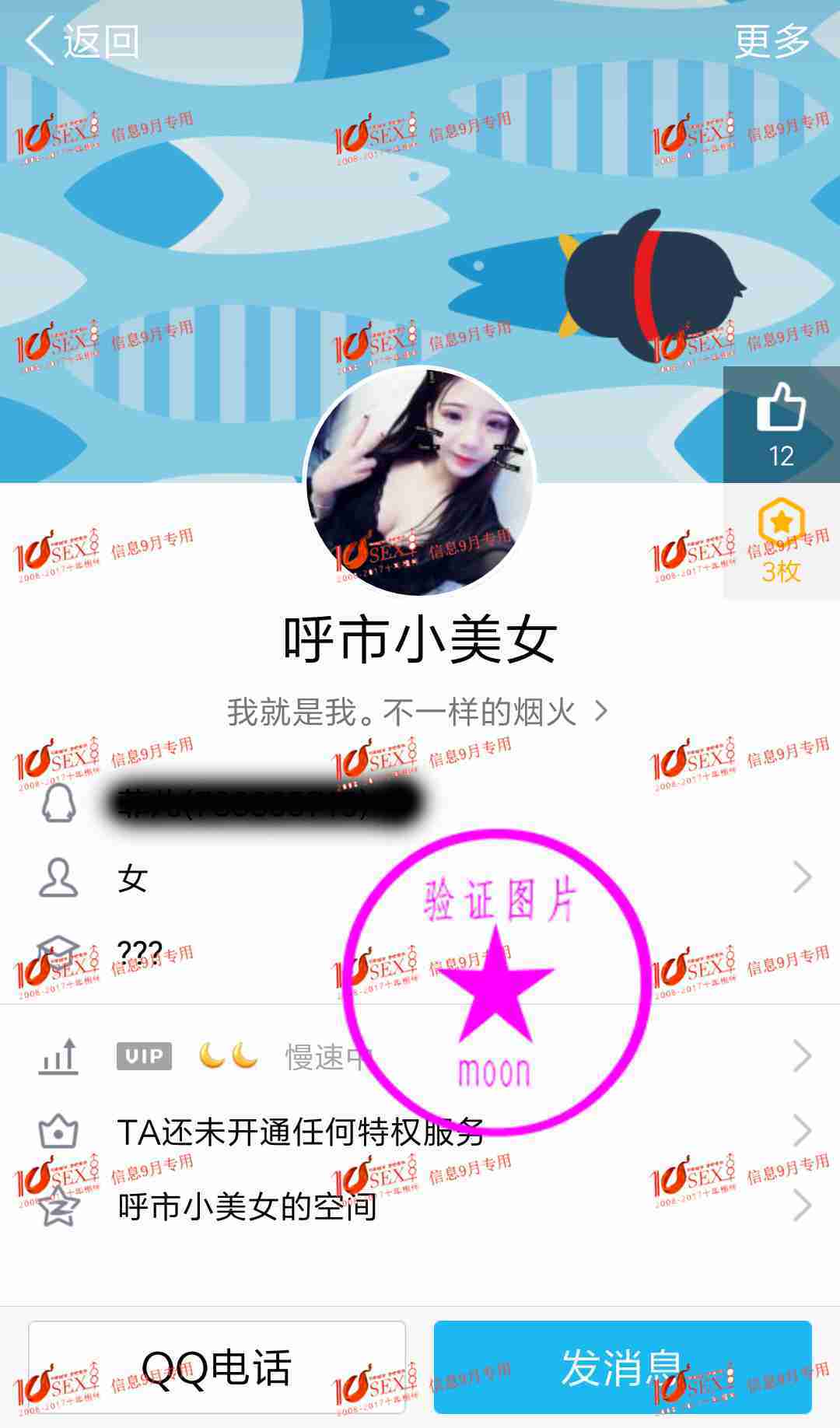Tap 发消息 to send a message
This screenshot has width=840, height=1428.
tap(622, 1367)
